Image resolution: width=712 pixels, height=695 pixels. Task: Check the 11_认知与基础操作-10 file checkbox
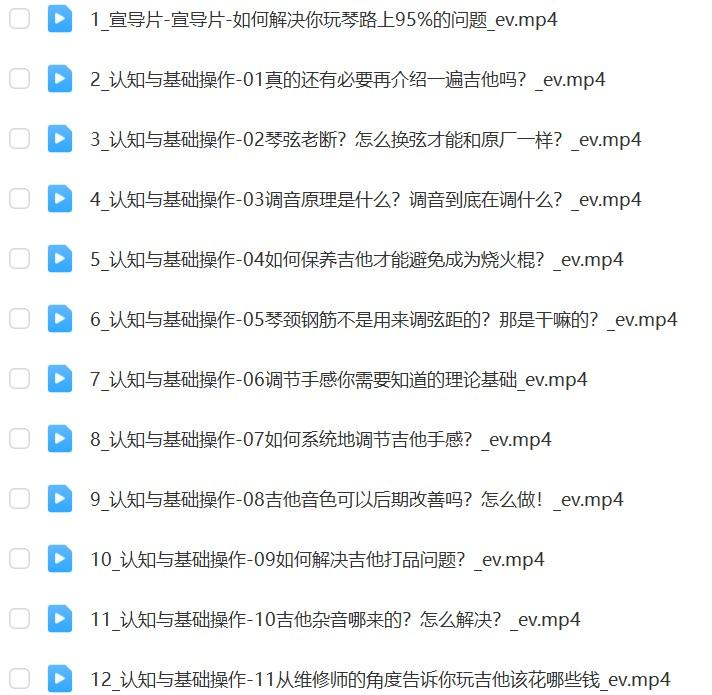[19, 619]
